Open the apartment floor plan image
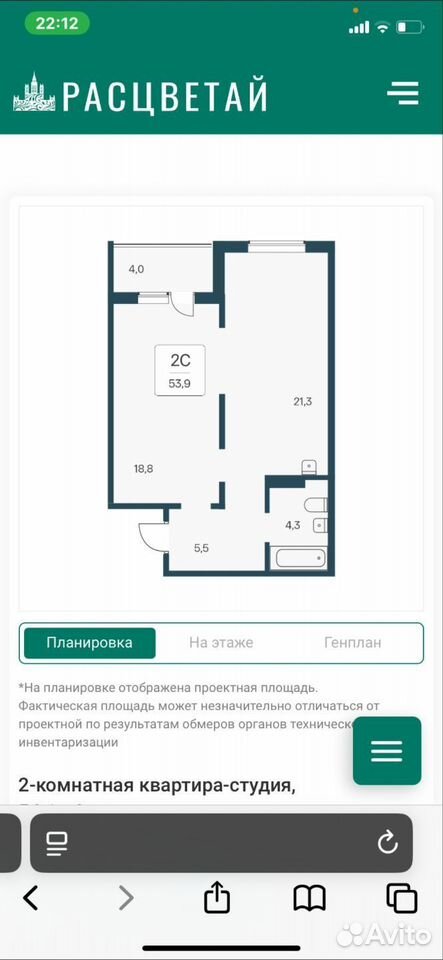 221,408
